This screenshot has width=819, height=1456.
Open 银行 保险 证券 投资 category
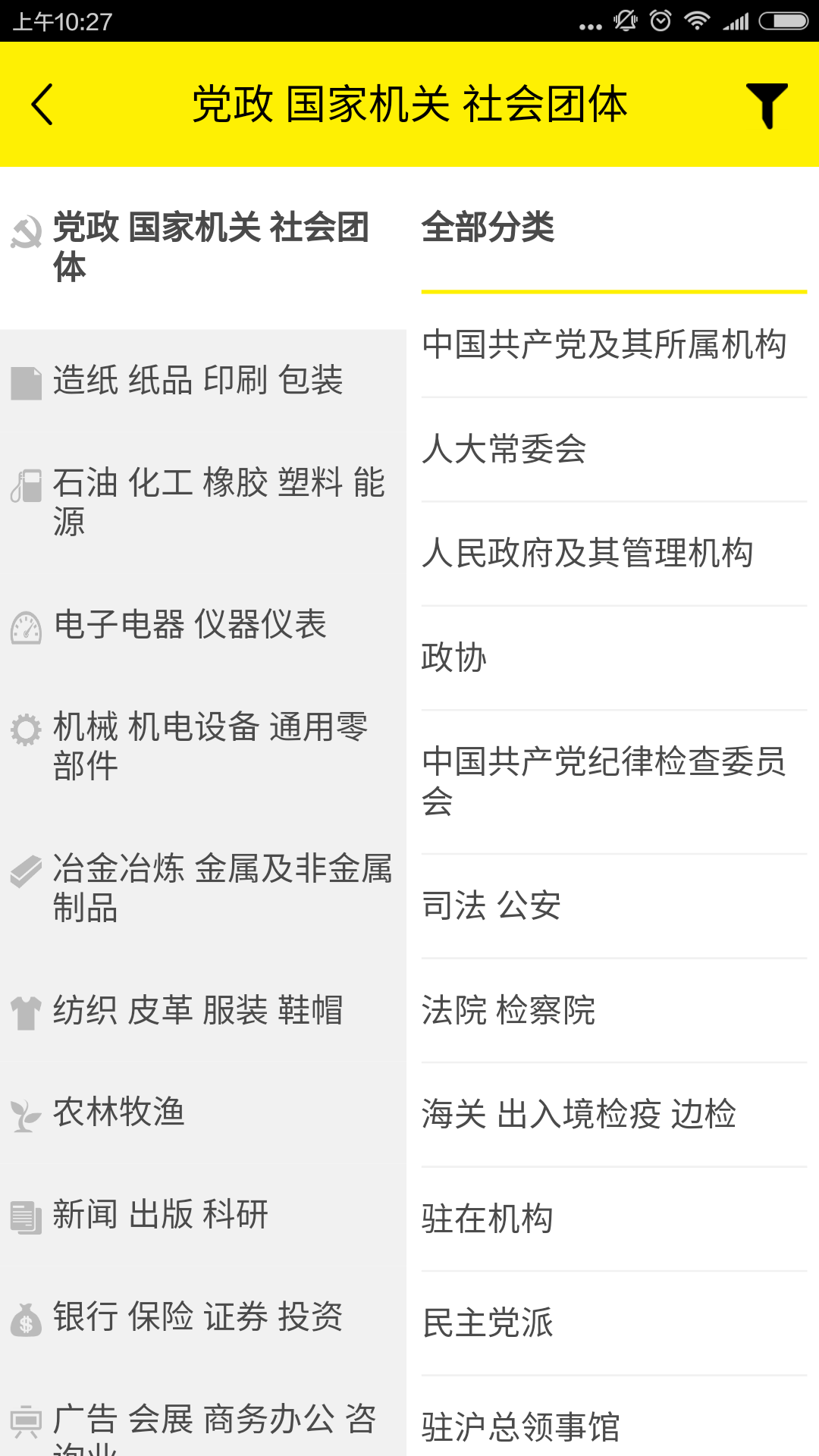pyautogui.click(x=197, y=1317)
